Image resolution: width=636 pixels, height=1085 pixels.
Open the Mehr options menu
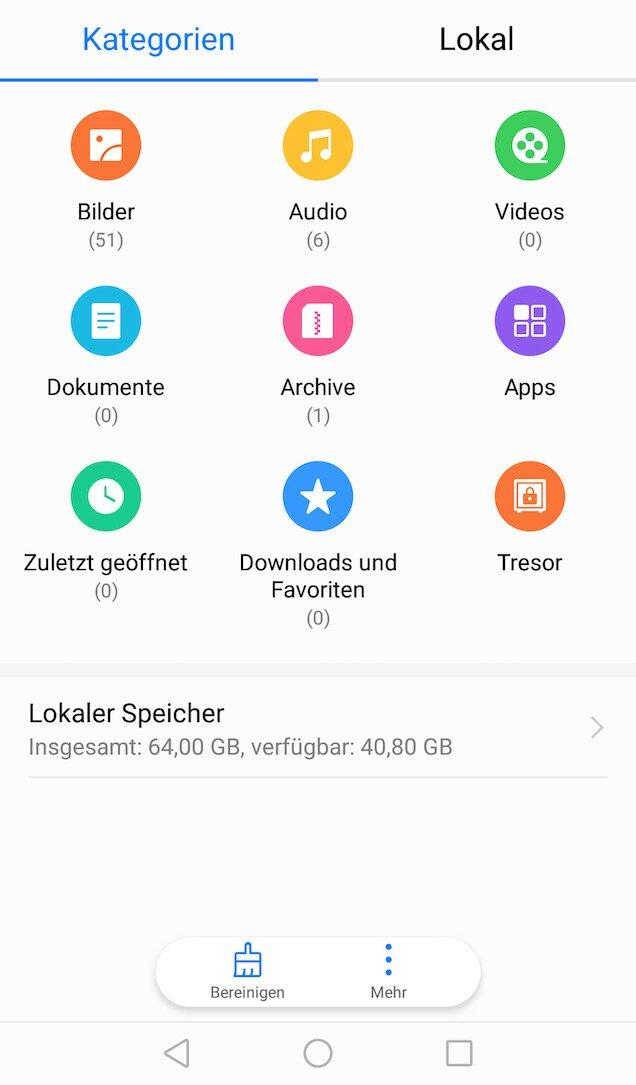point(388,971)
